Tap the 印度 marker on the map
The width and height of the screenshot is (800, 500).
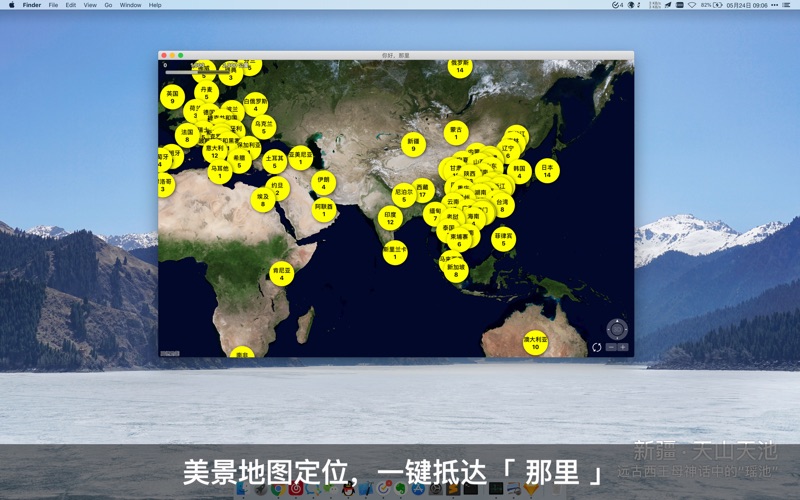click(x=390, y=218)
